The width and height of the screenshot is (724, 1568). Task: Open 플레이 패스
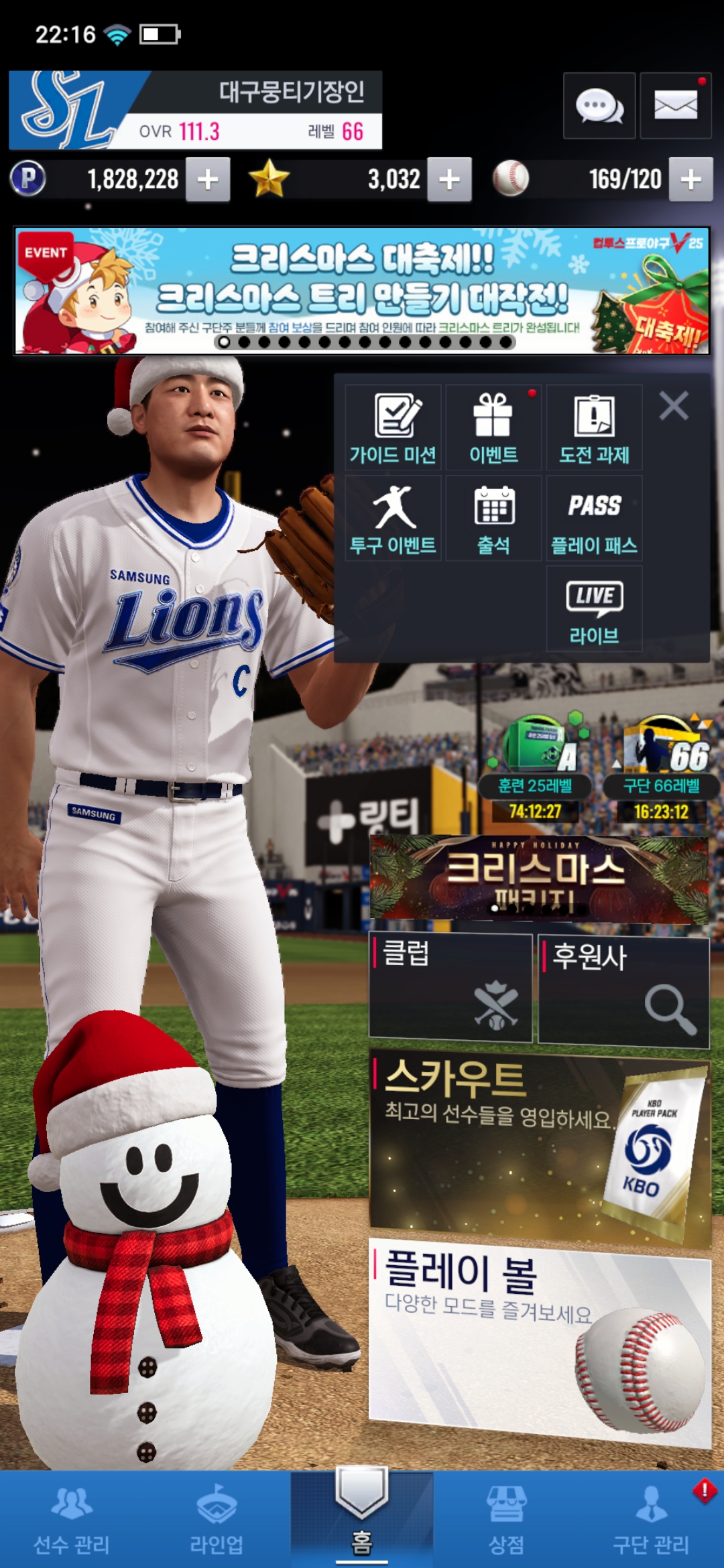click(x=594, y=519)
